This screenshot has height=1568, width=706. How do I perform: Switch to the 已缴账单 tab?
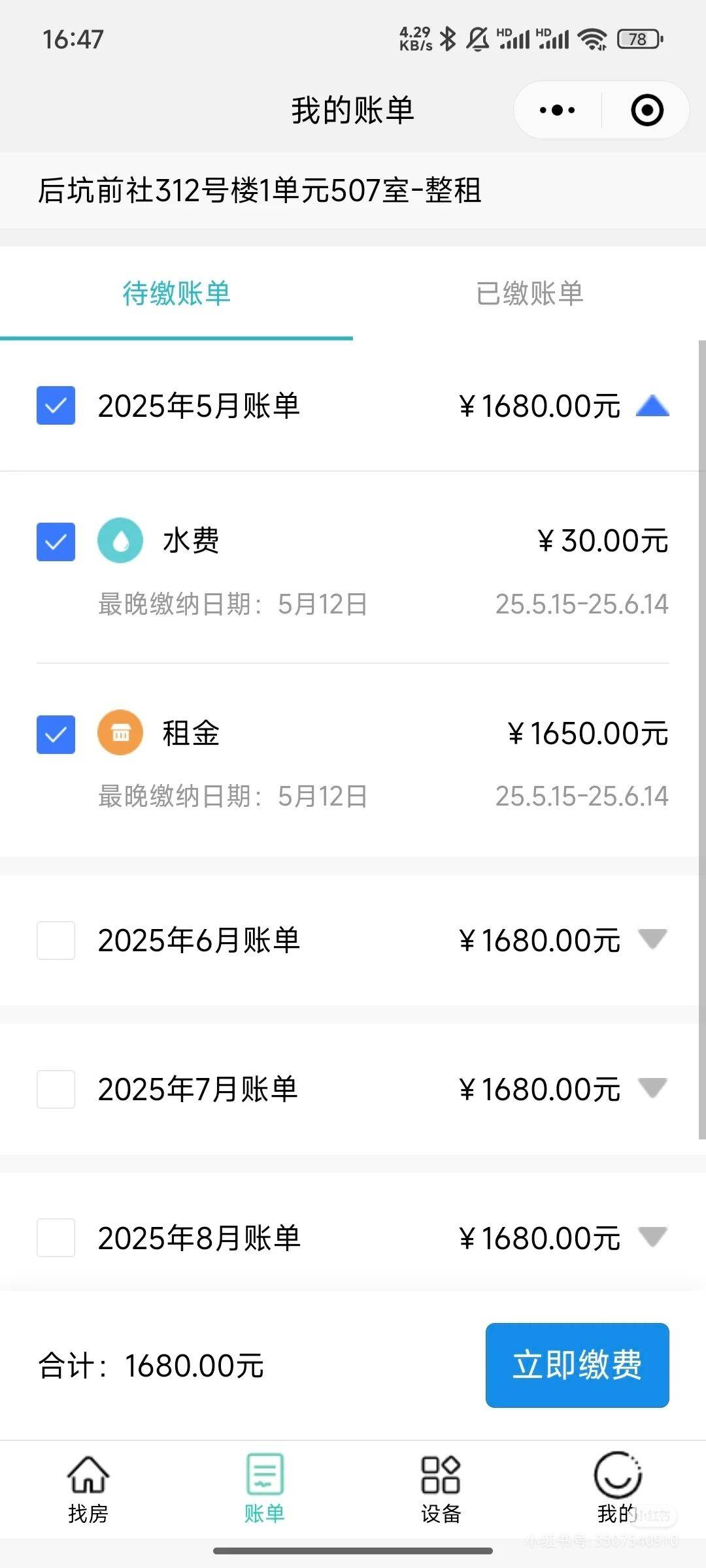pos(529,293)
